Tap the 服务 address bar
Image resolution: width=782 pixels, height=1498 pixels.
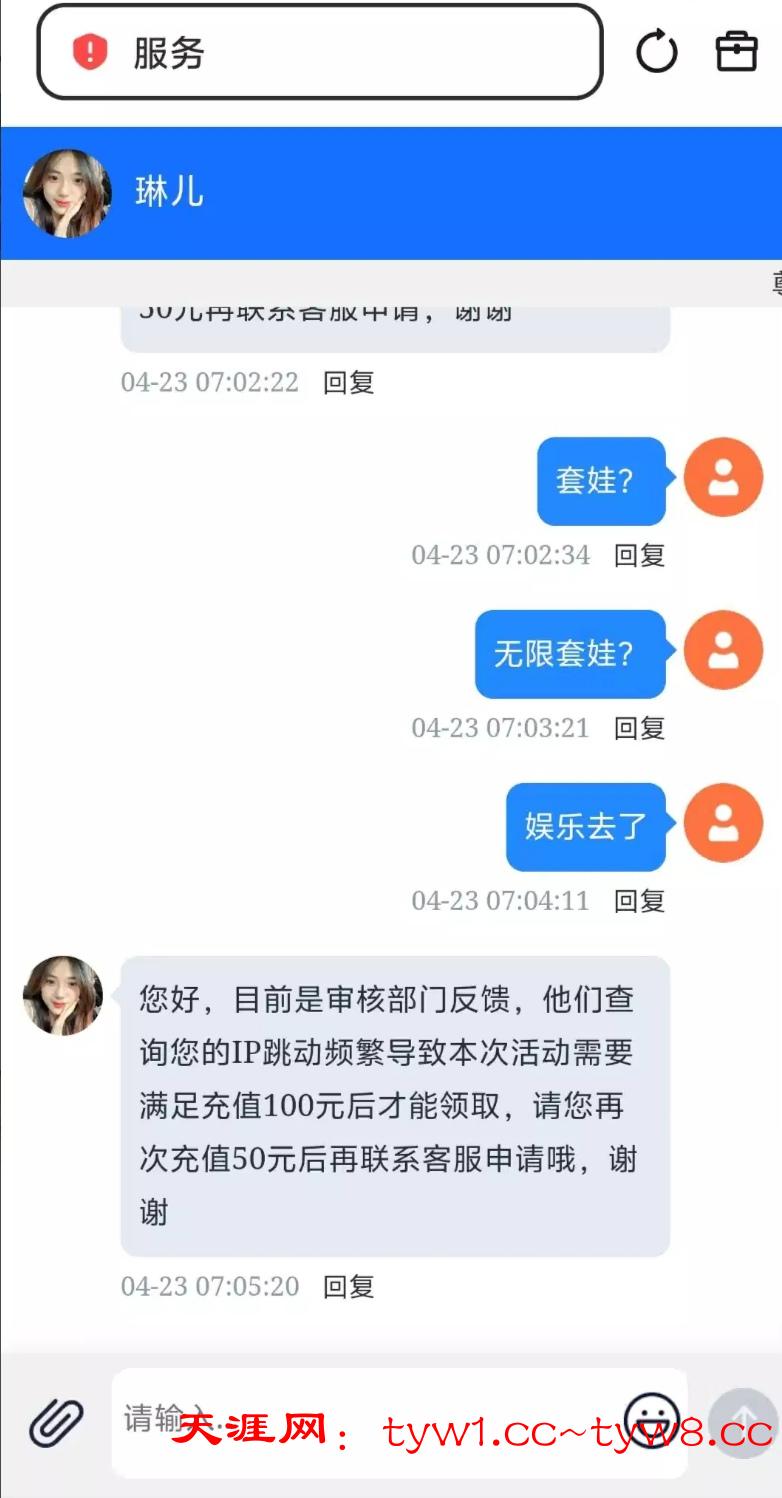pos(320,52)
